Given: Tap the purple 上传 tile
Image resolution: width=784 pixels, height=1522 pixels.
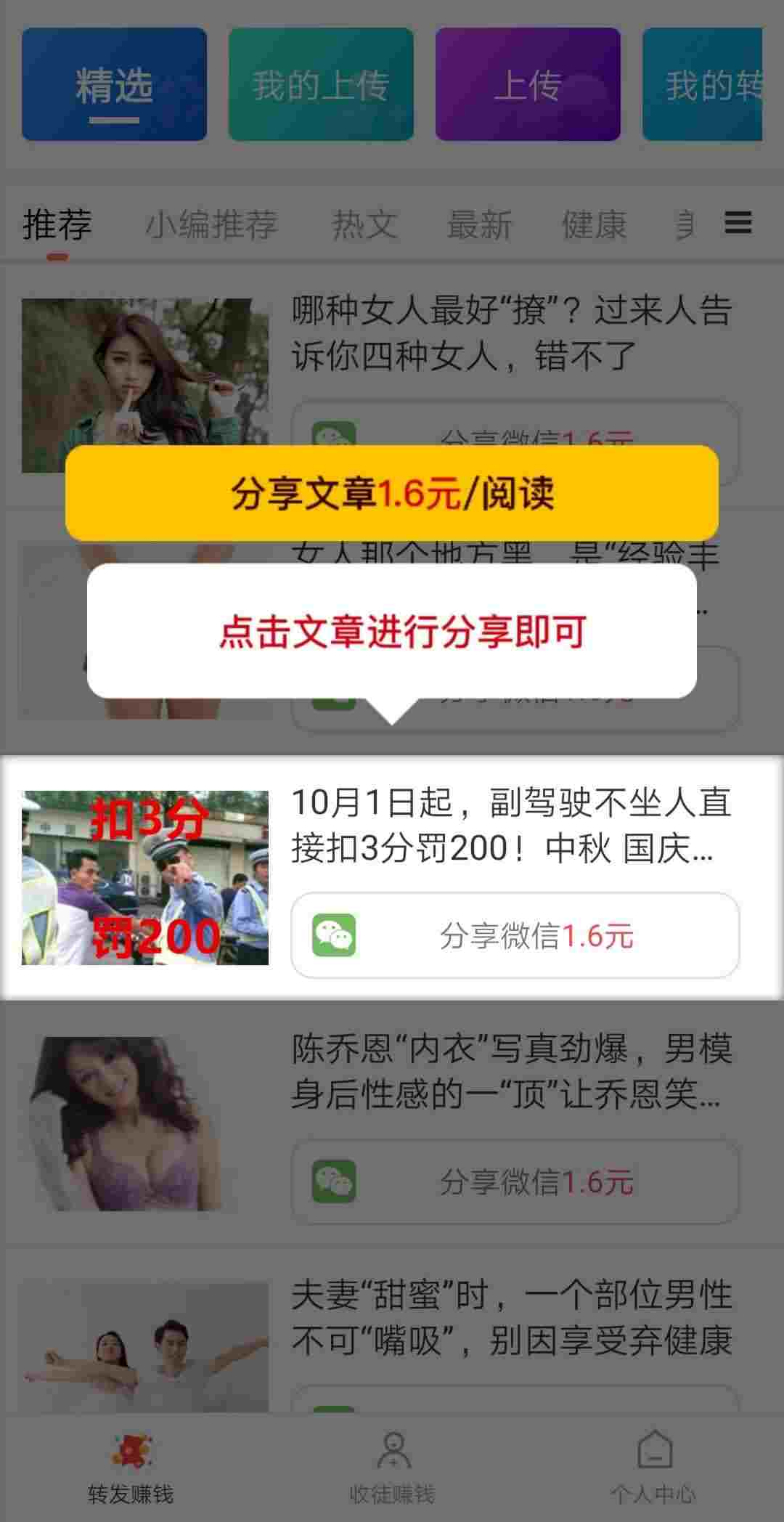Looking at the screenshot, I should [528, 84].
